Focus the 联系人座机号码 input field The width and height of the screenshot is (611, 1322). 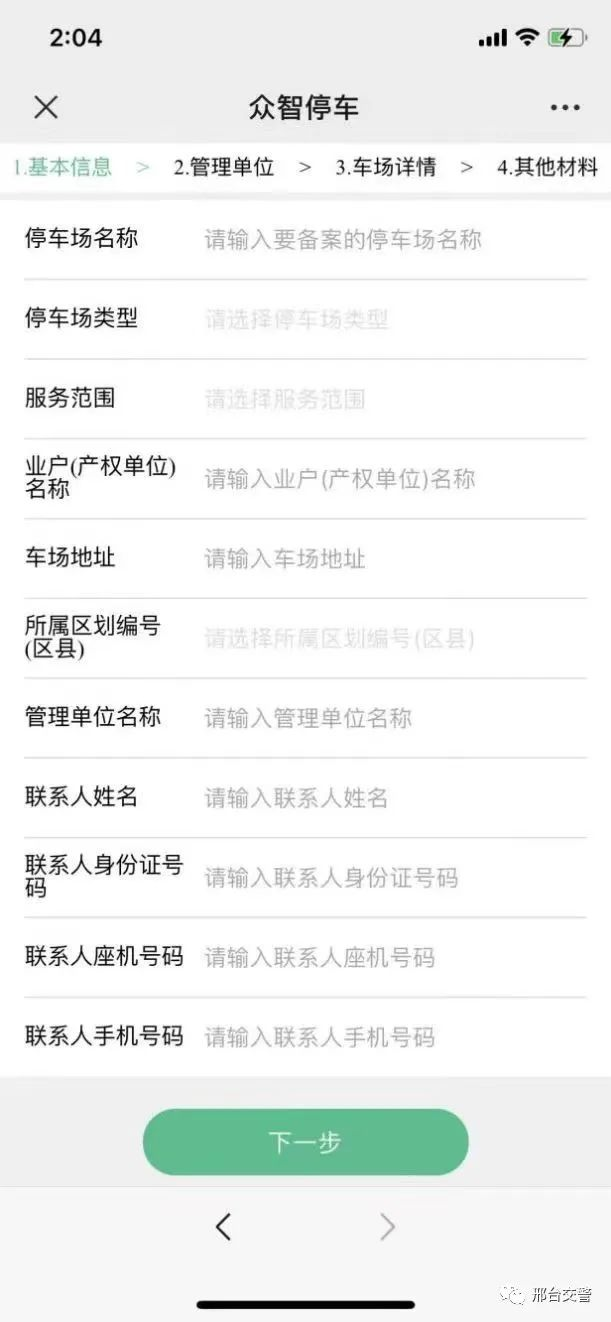pyautogui.click(x=390, y=958)
